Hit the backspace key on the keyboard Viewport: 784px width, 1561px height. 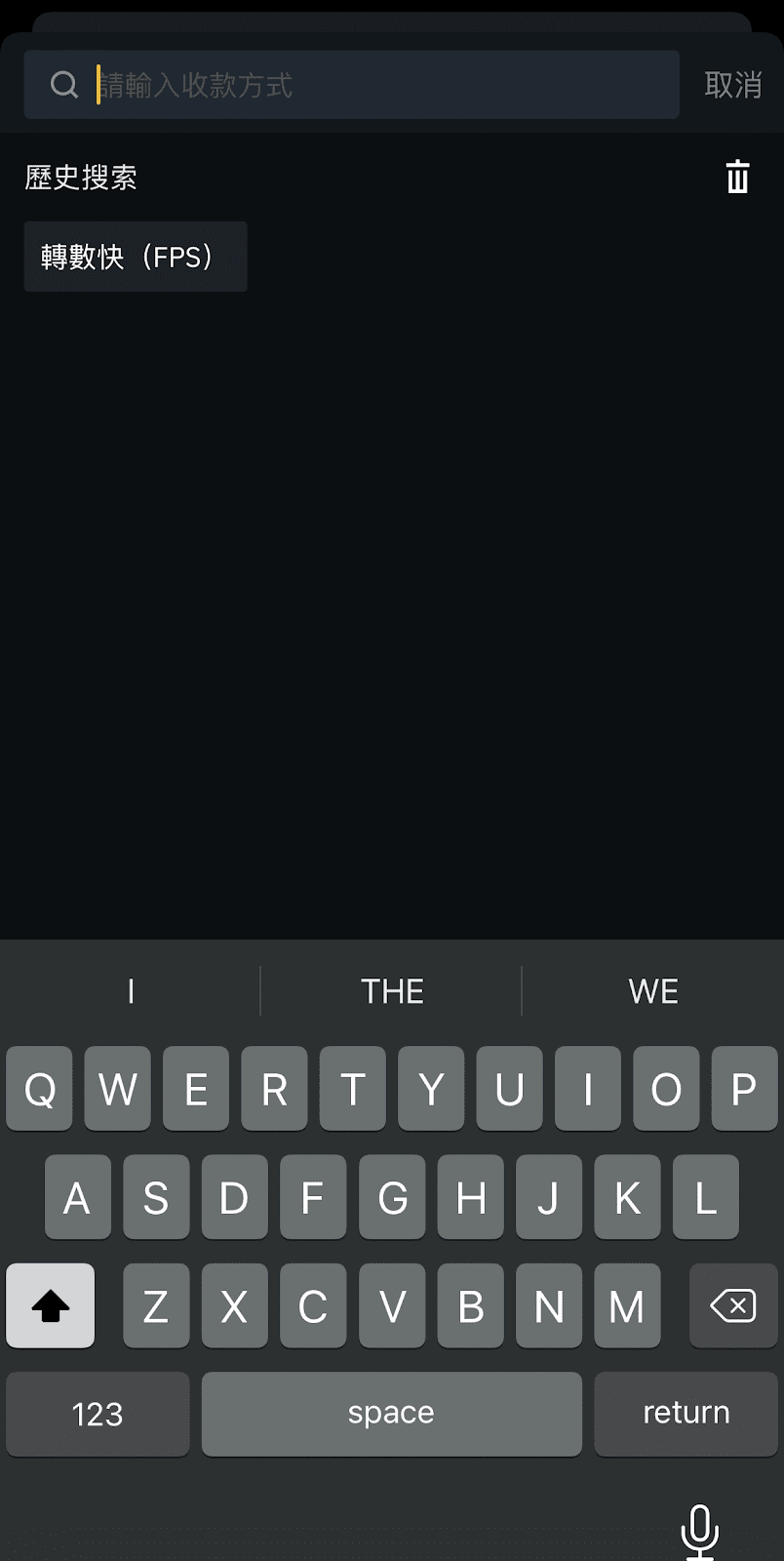733,1305
